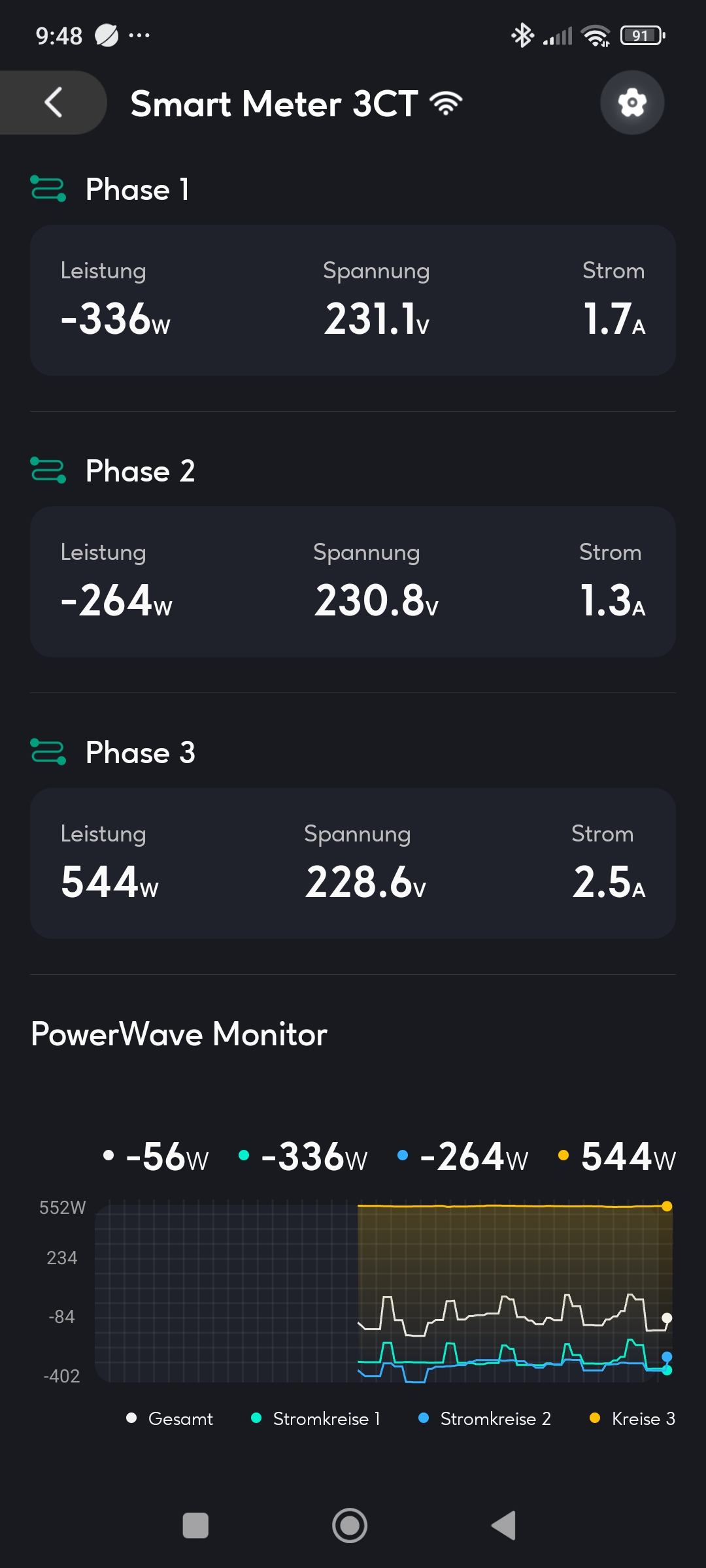Toggle the Stromkreise 1 legend entry

click(x=316, y=1418)
